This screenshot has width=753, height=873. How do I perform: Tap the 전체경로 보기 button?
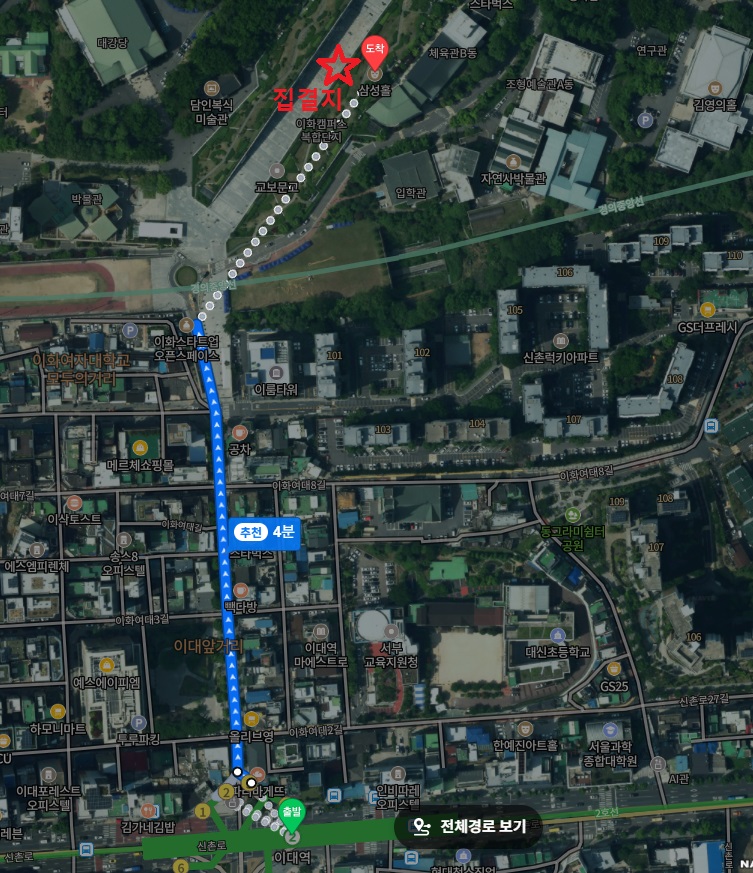(471, 827)
